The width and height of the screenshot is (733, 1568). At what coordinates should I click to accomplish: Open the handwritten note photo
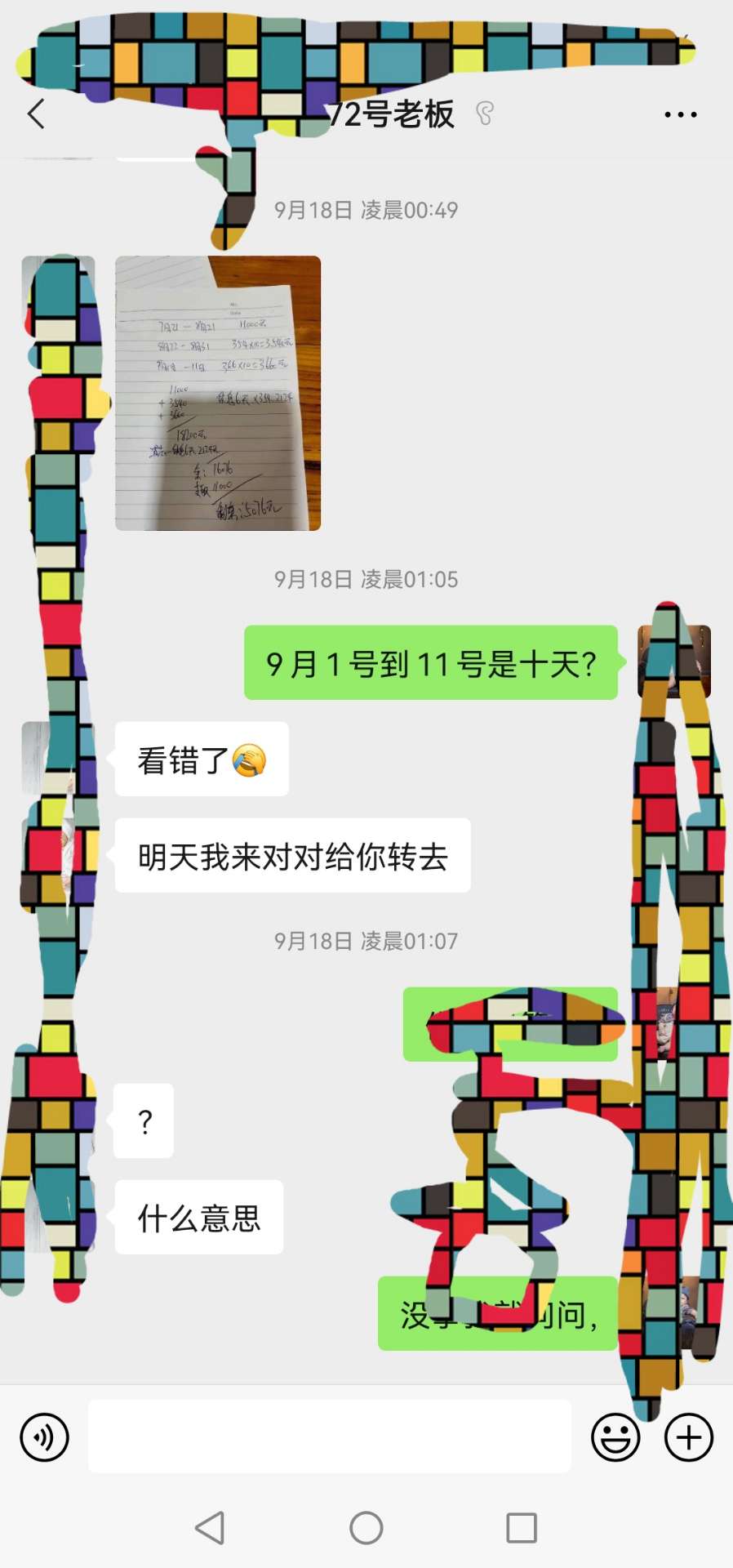coord(218,393)
